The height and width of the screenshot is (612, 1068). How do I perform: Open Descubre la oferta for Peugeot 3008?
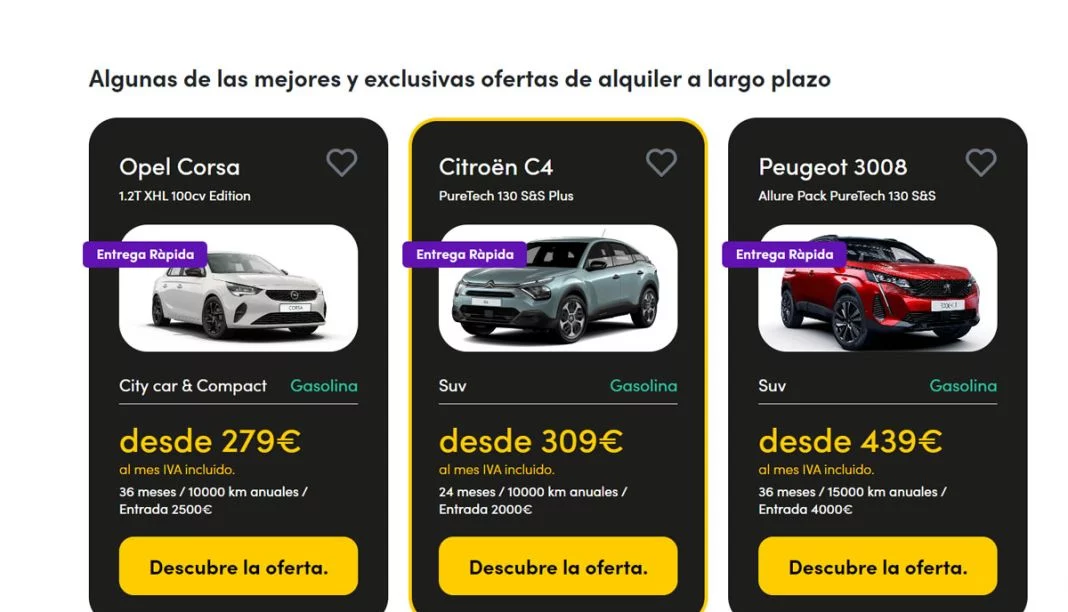pos(877,567)
